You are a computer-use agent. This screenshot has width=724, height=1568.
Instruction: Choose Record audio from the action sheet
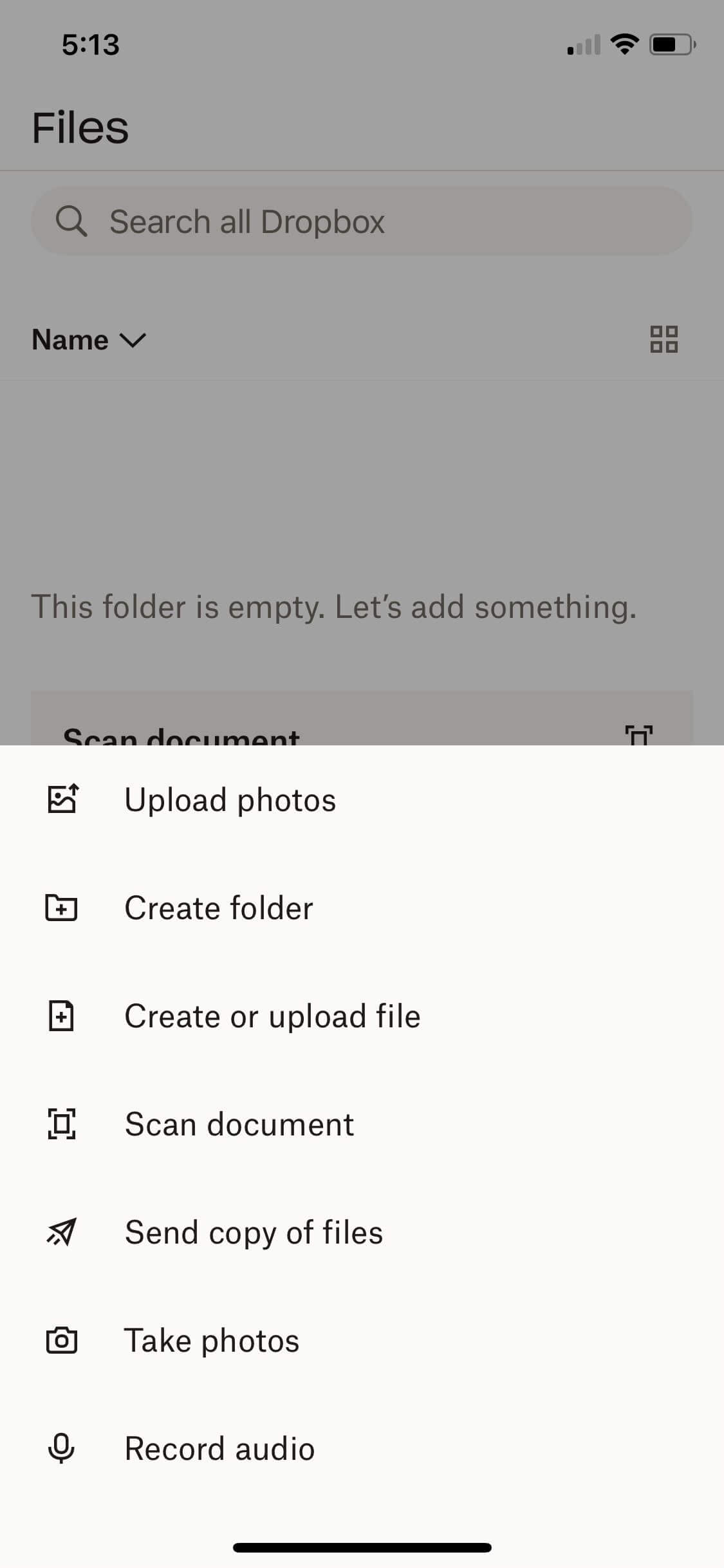click(219, 1448)
